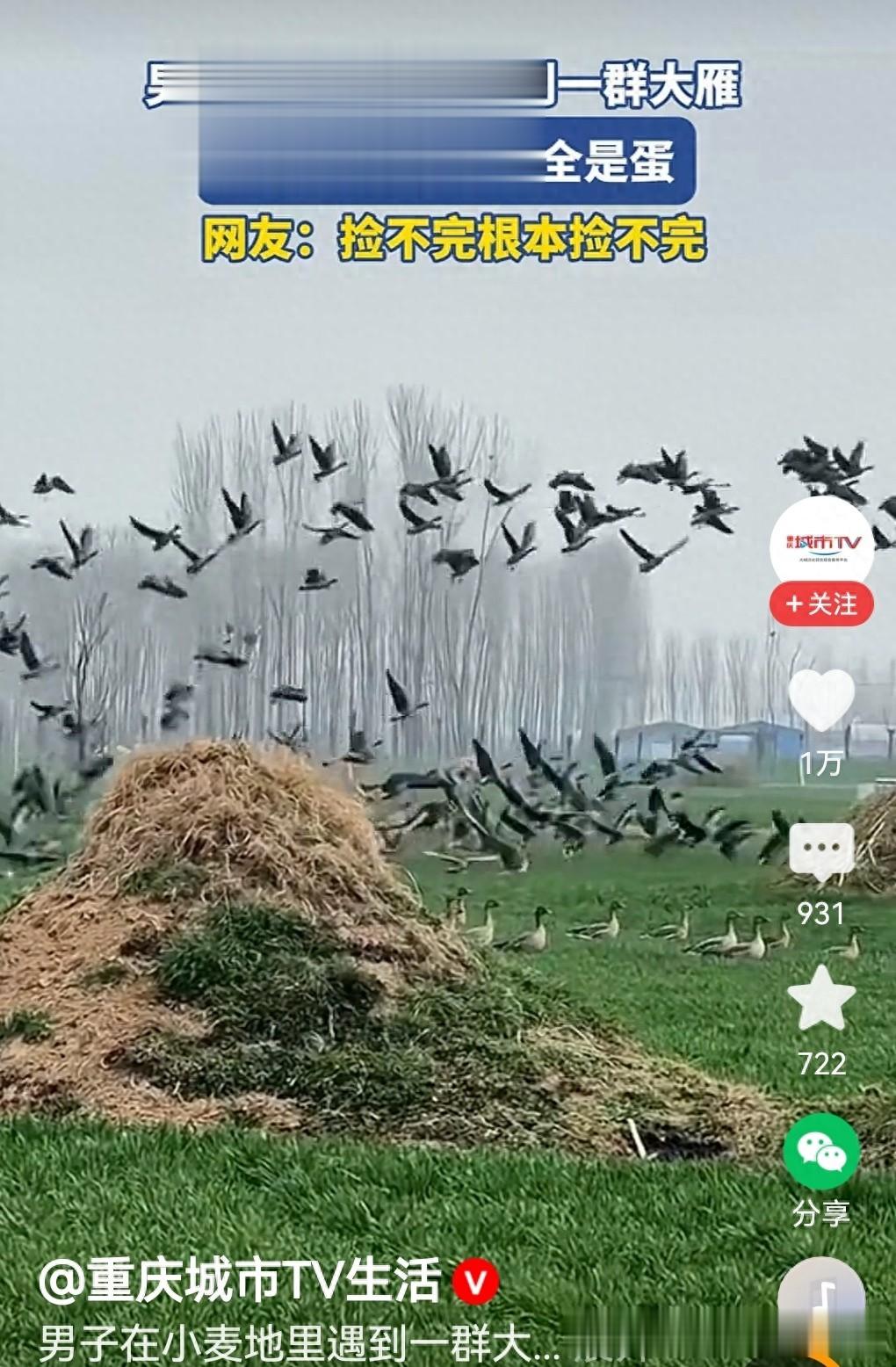The width and height of the screenshot is (896, 1367).
Task: Open @重庆城市TV生活 author page
Action: [239, 1280]
